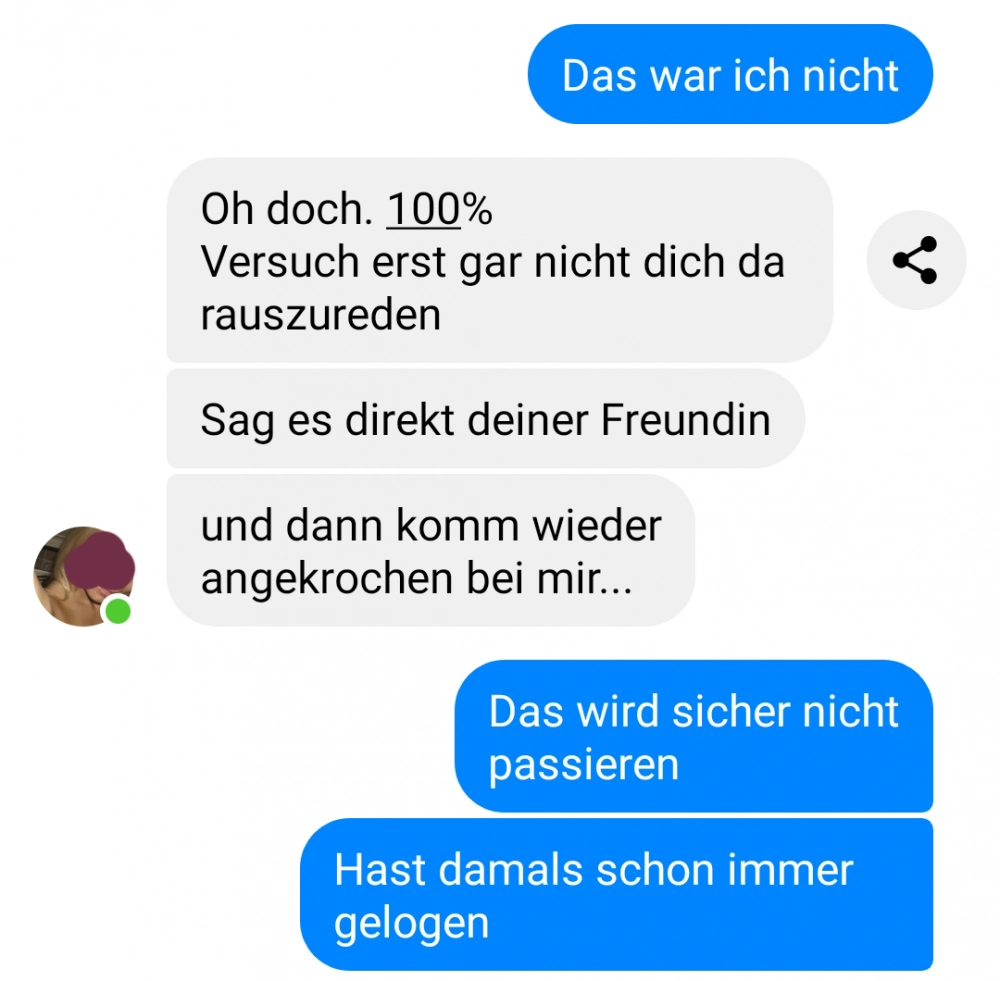Share the "Oh doch. 100%" message
Screen dimensions: 1000x981
click(x=915, y=260)
